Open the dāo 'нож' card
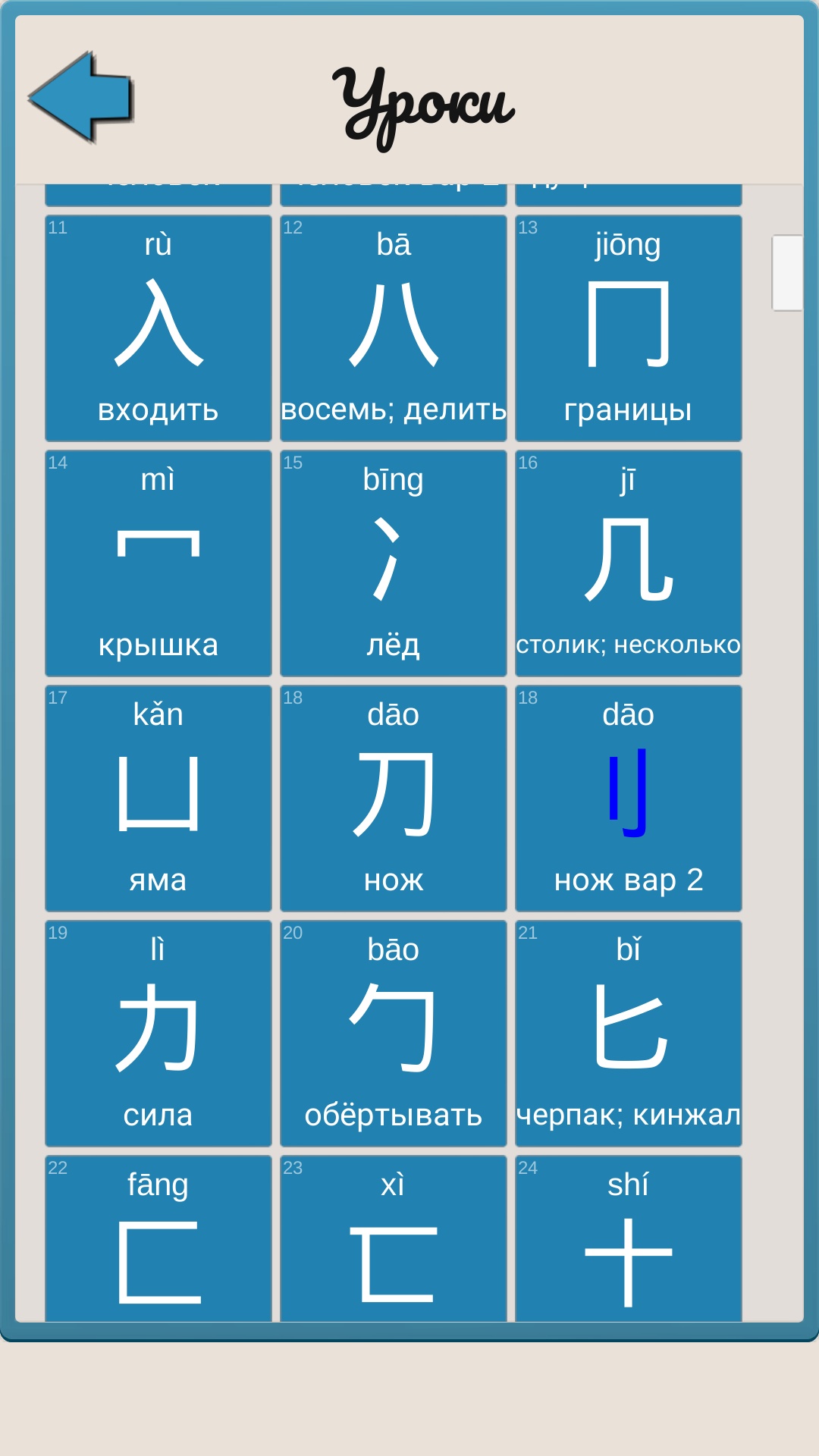This screenshot has width=819, height=1456. pyautogui.click(x=394, y=799)
